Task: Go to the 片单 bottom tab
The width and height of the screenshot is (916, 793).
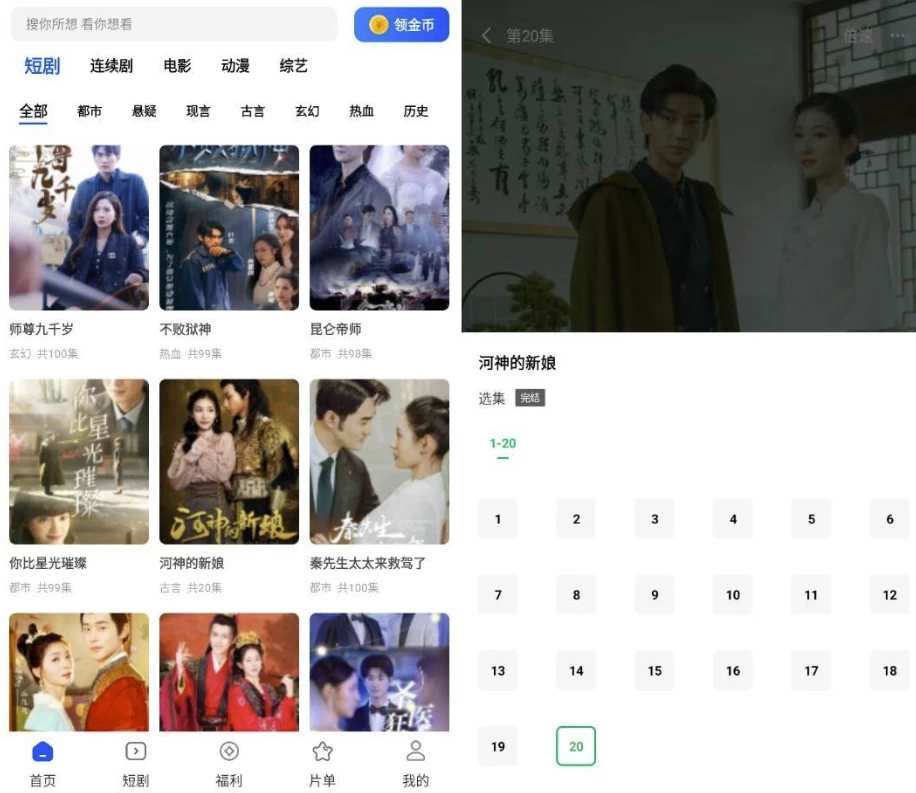Action: tap(322, 764)
